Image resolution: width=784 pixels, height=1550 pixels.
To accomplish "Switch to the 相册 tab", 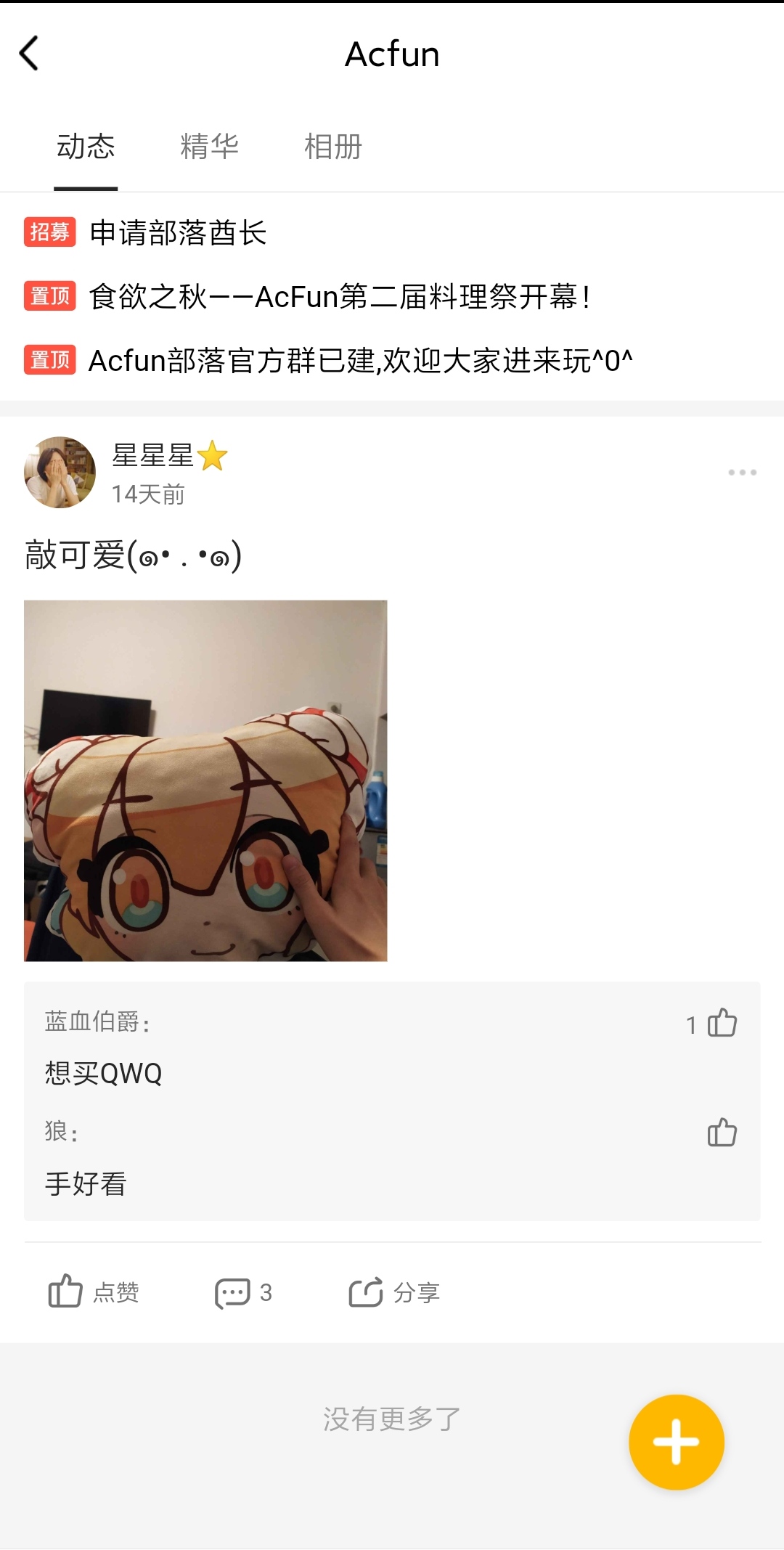I will click(333, 147).
